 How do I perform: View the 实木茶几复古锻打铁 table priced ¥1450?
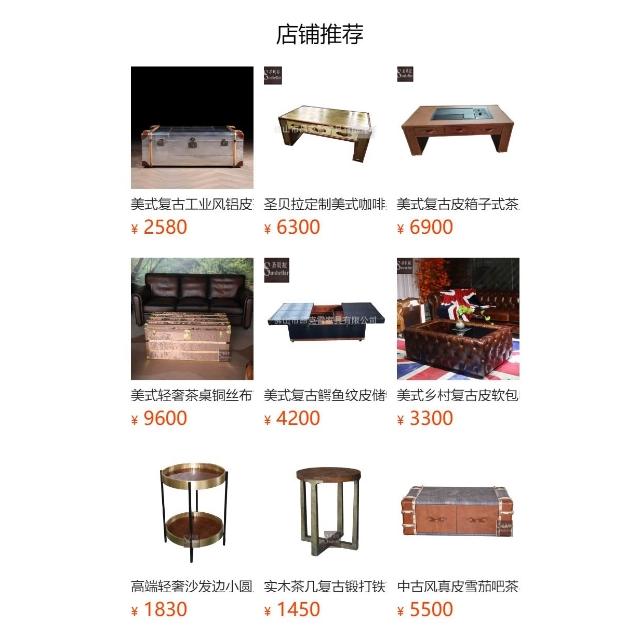pos(325,510)
